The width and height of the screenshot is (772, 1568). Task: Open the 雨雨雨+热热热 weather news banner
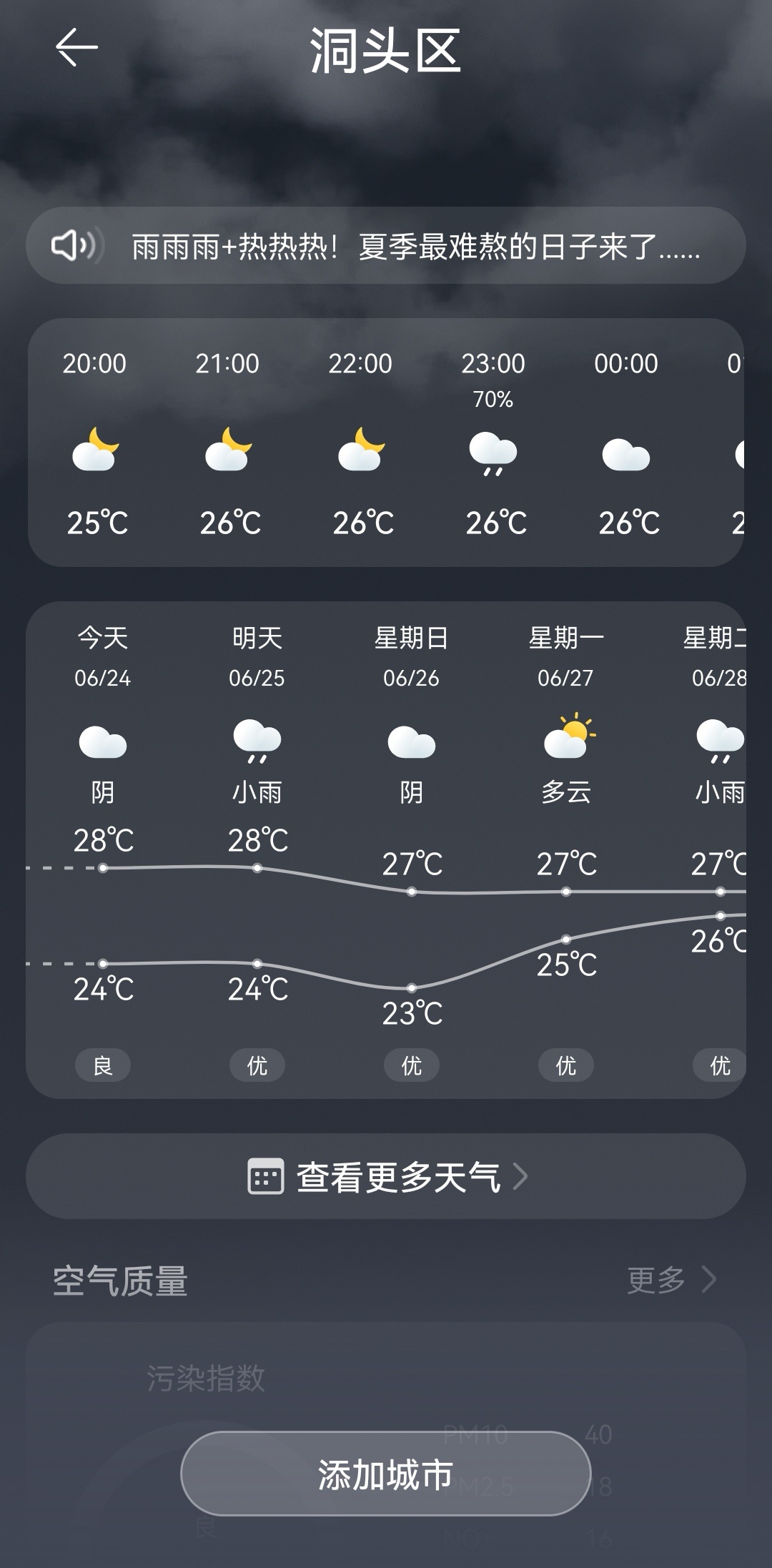386,246
